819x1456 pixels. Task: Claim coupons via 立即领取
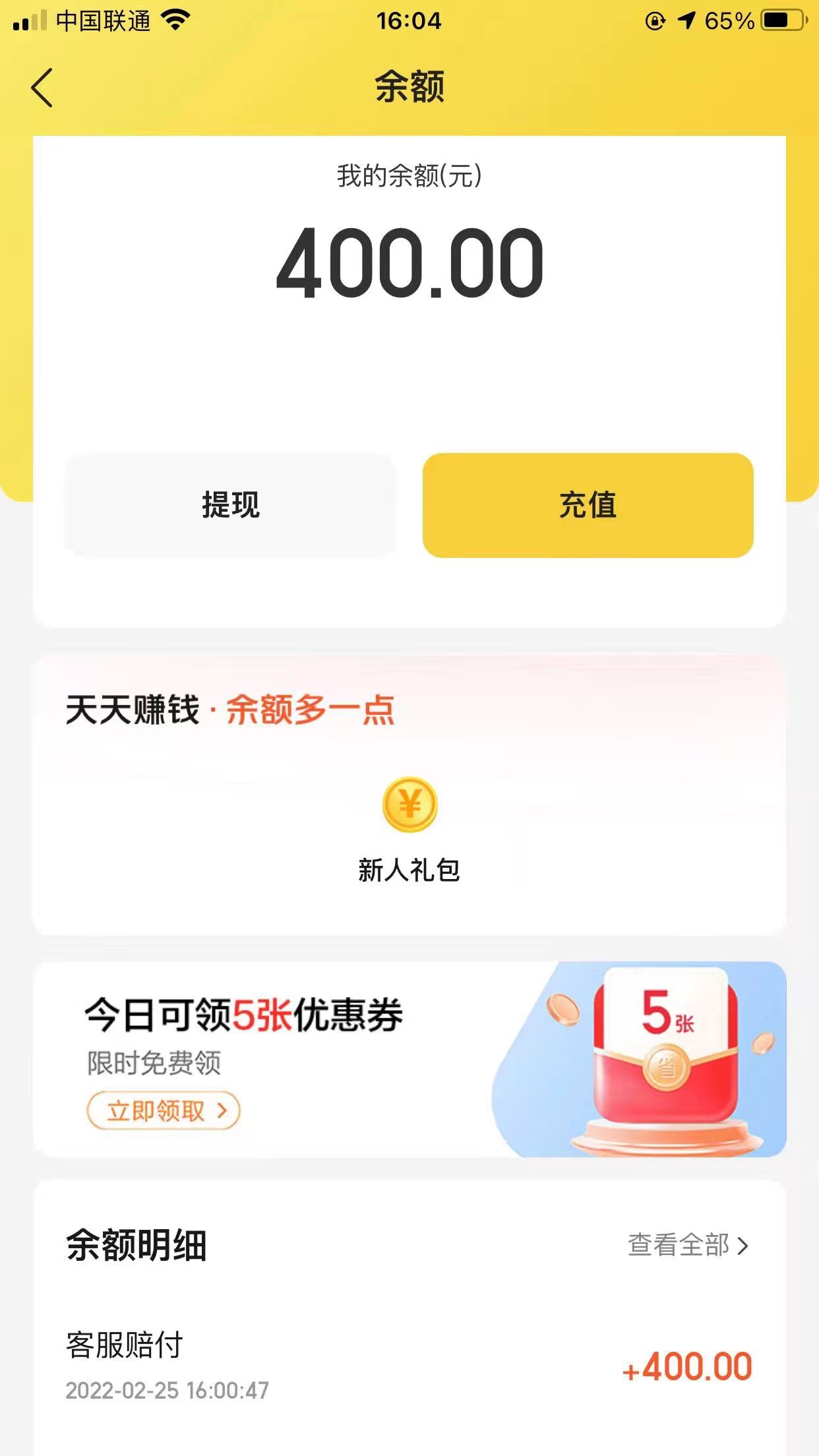tap(164, 1111)
